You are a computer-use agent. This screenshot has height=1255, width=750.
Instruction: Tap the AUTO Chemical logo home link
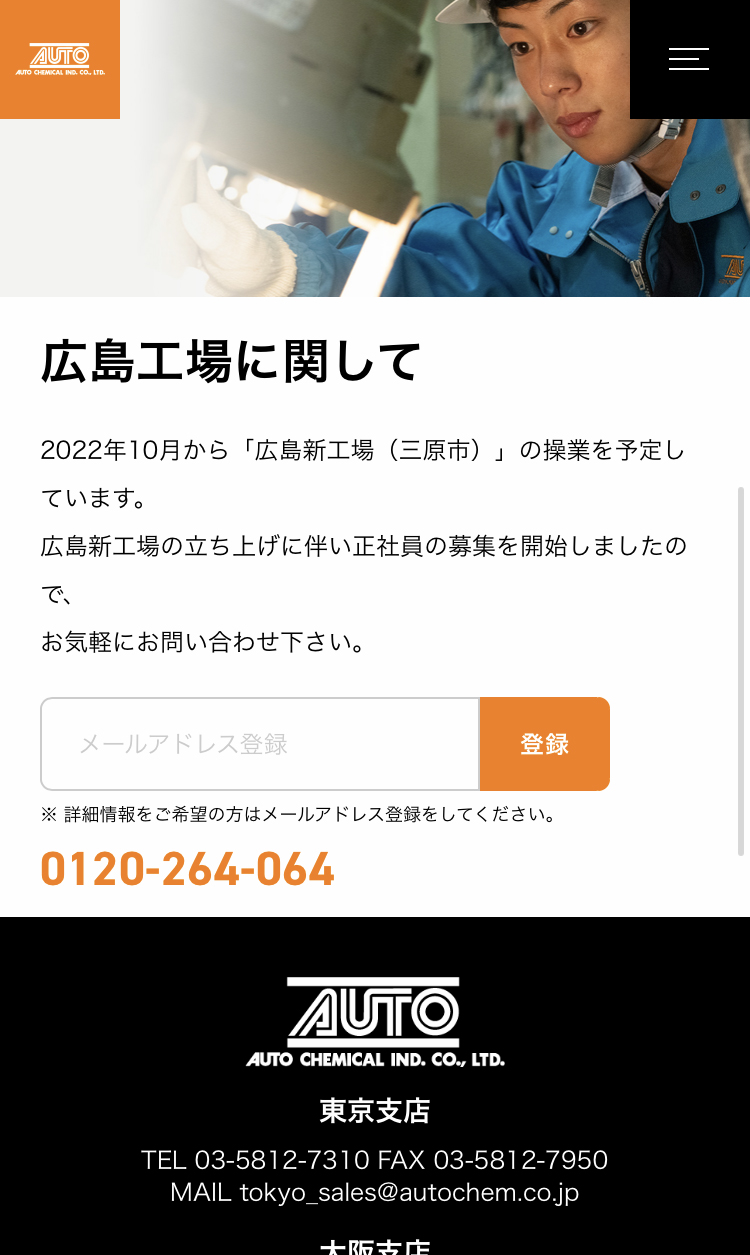coord(60,59)
